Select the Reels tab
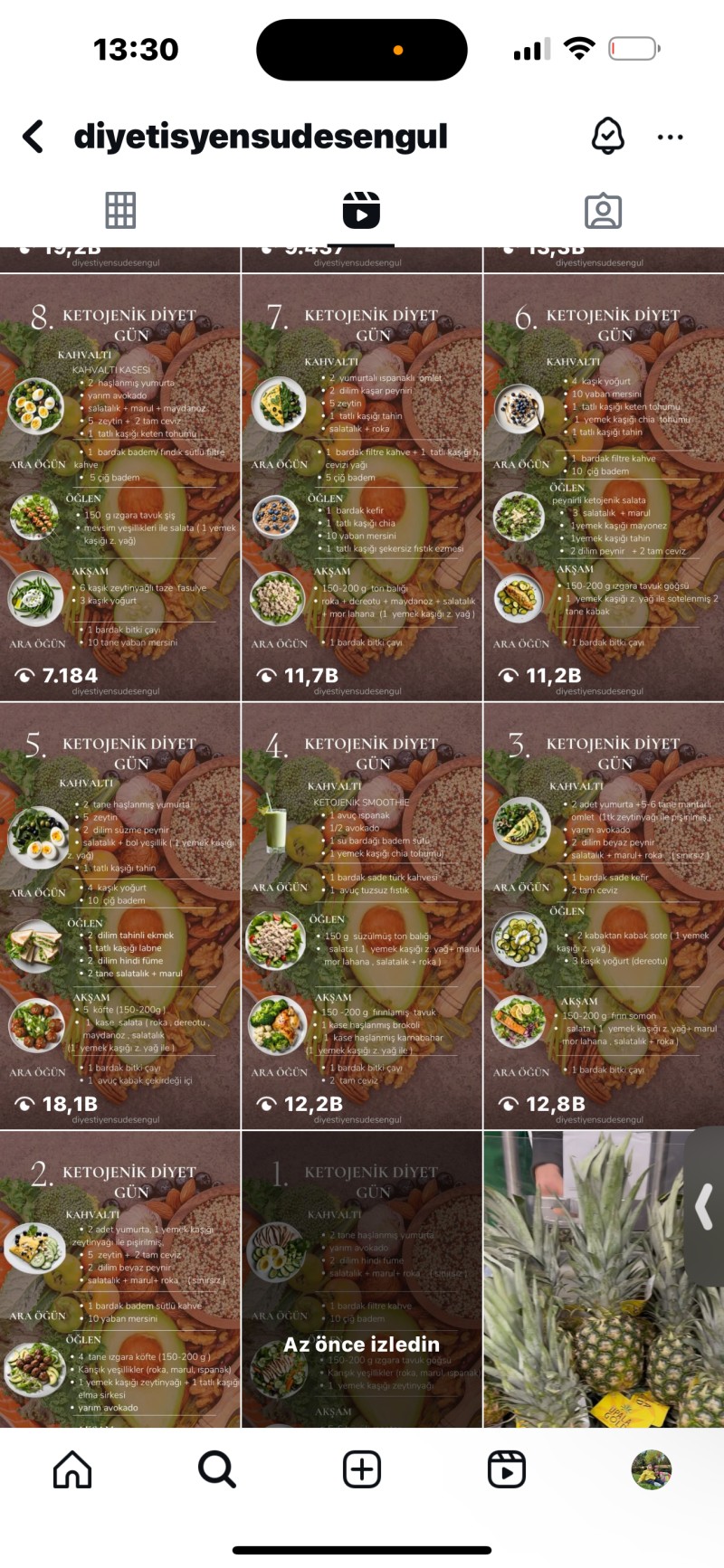Viewport: 724px width, 1568px height. (x=361, y=210)
